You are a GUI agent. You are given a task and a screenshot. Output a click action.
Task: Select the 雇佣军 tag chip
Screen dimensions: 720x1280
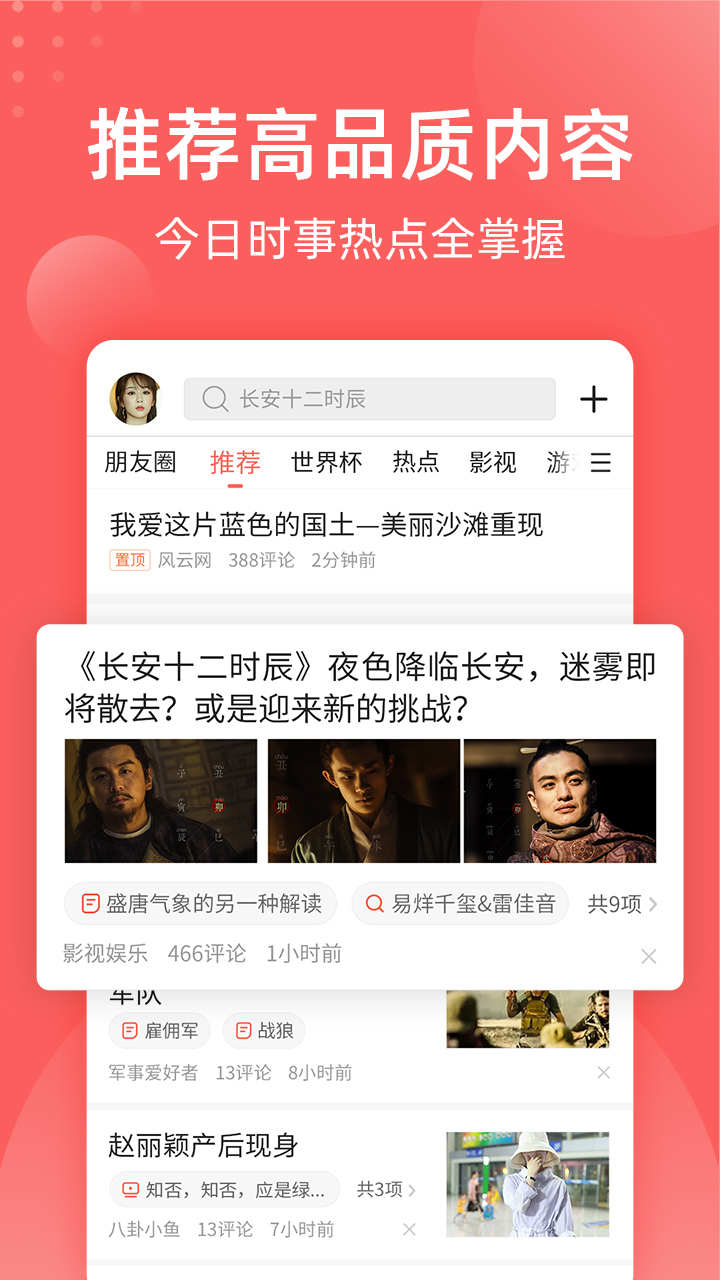pos(160,1030)
